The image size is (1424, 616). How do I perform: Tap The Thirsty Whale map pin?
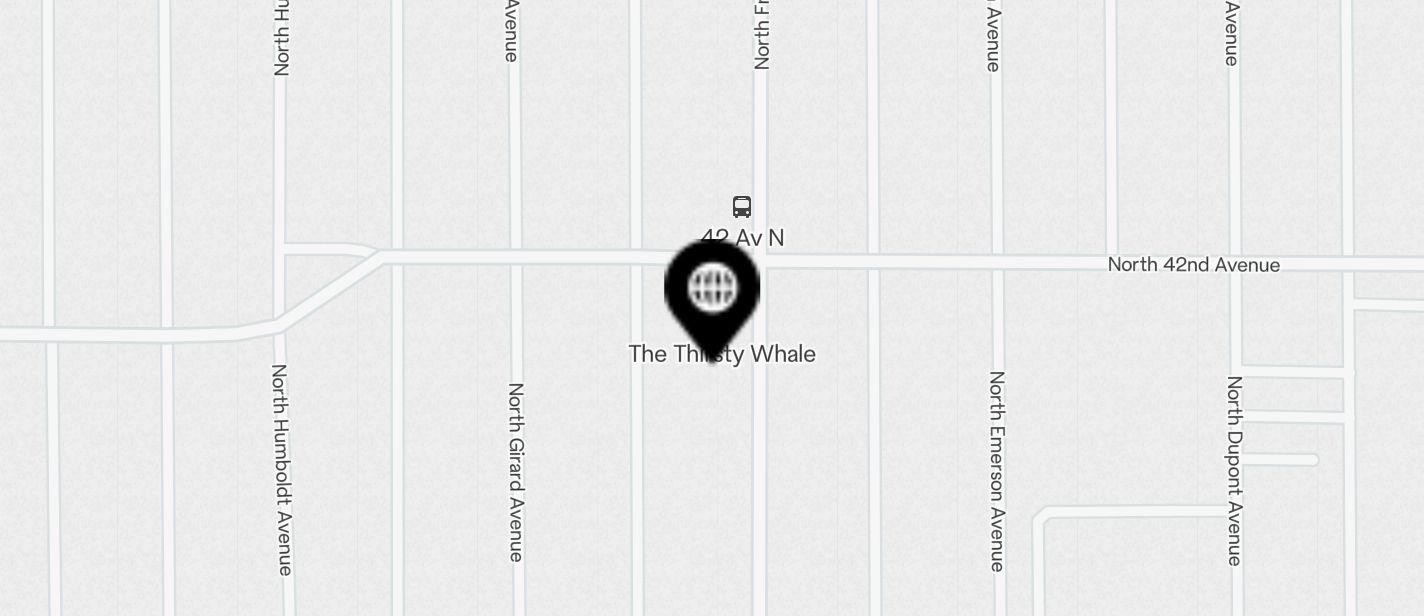pyautogui.click(x=712, y=292)
